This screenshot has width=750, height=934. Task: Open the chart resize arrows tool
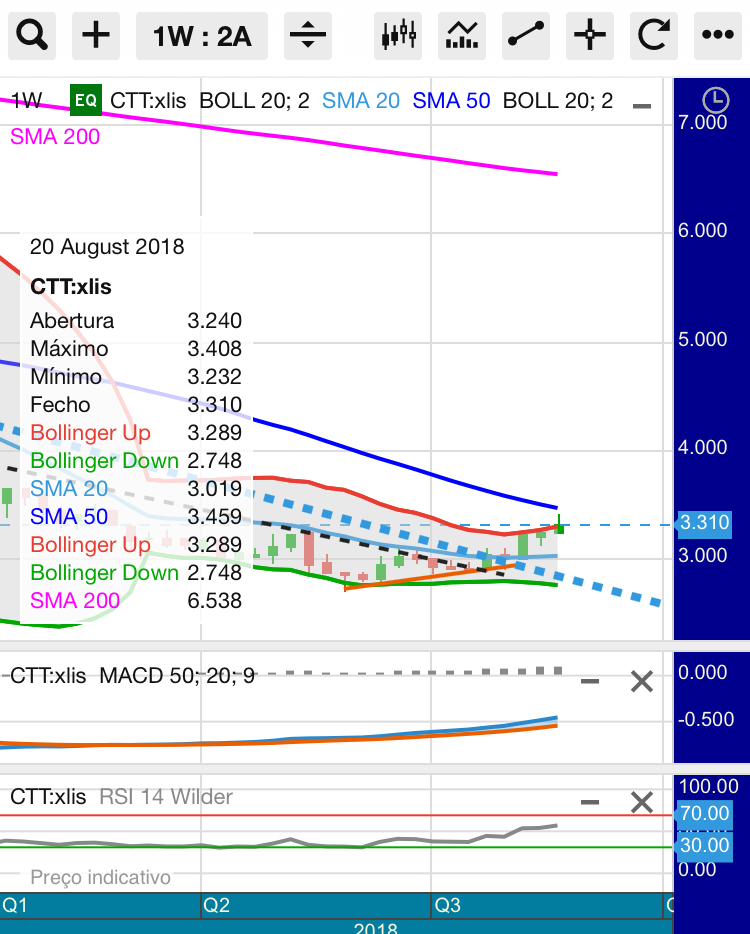tap(308, 36)
